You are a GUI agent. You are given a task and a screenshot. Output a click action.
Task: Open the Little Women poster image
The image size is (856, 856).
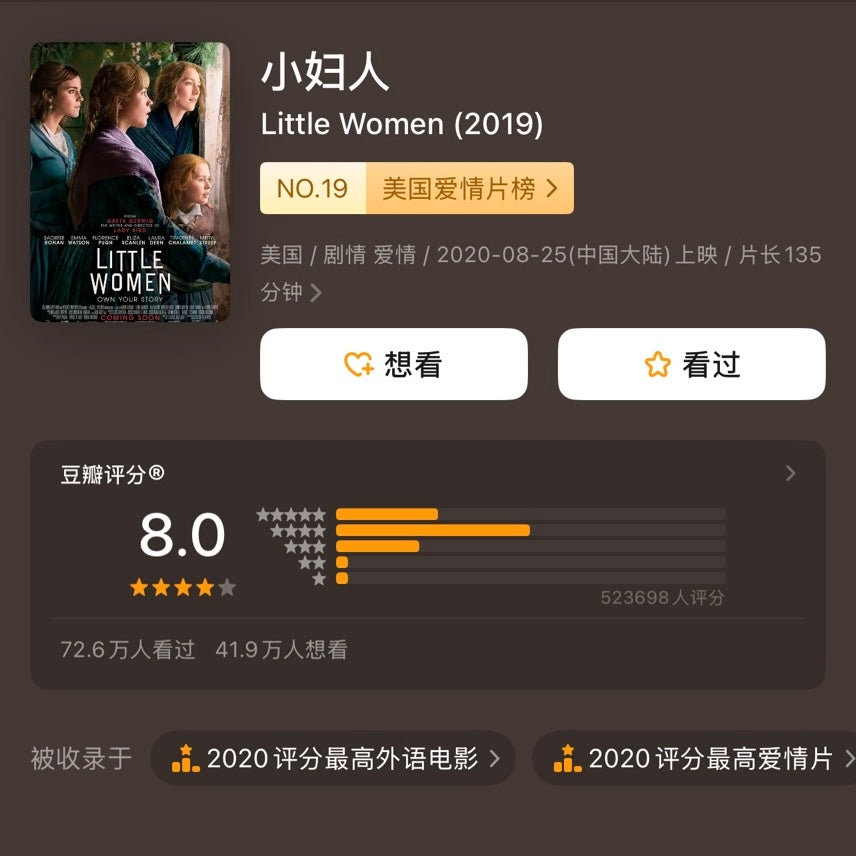click(x=130, y=182)
